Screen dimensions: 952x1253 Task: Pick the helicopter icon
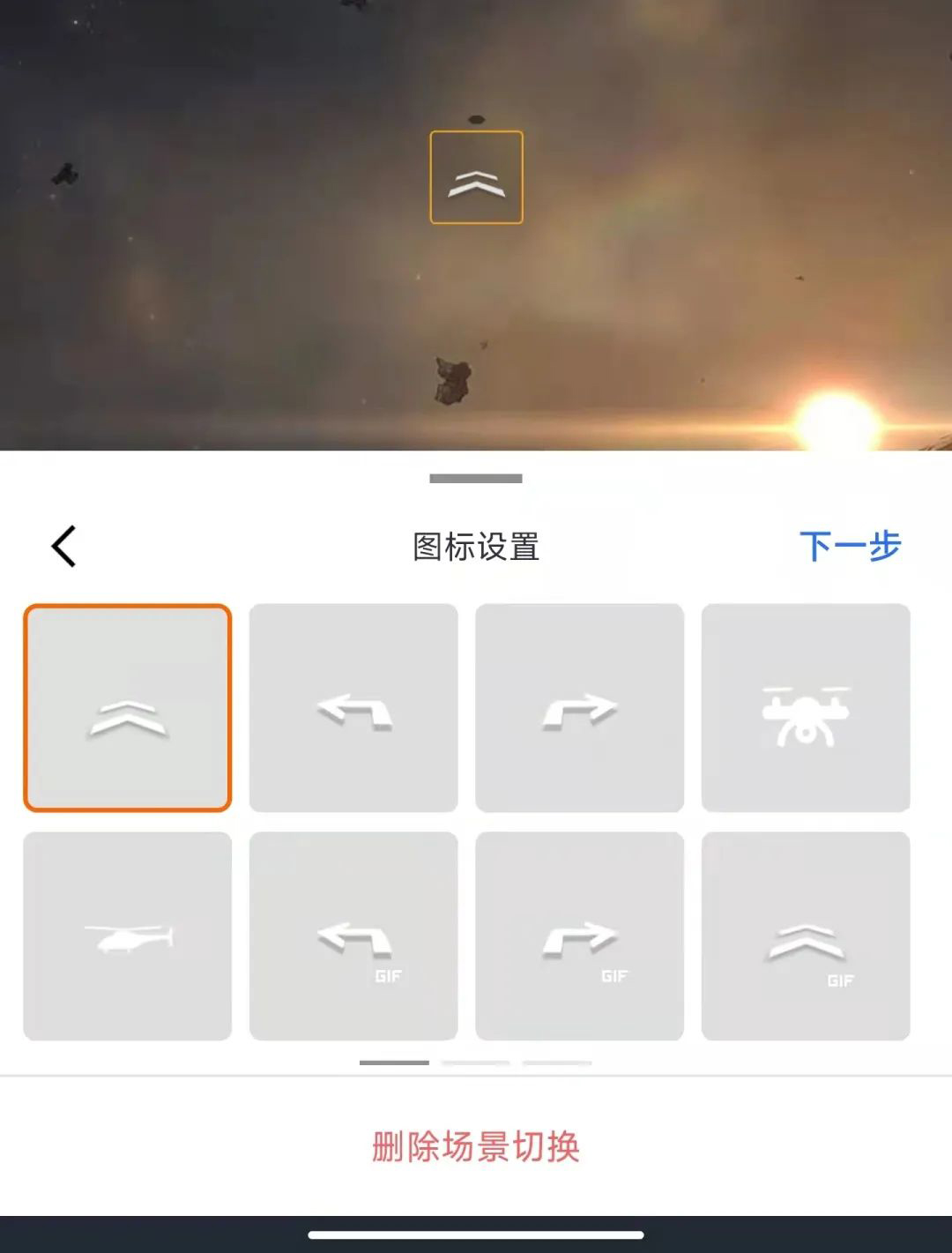(x=128, y=936)
